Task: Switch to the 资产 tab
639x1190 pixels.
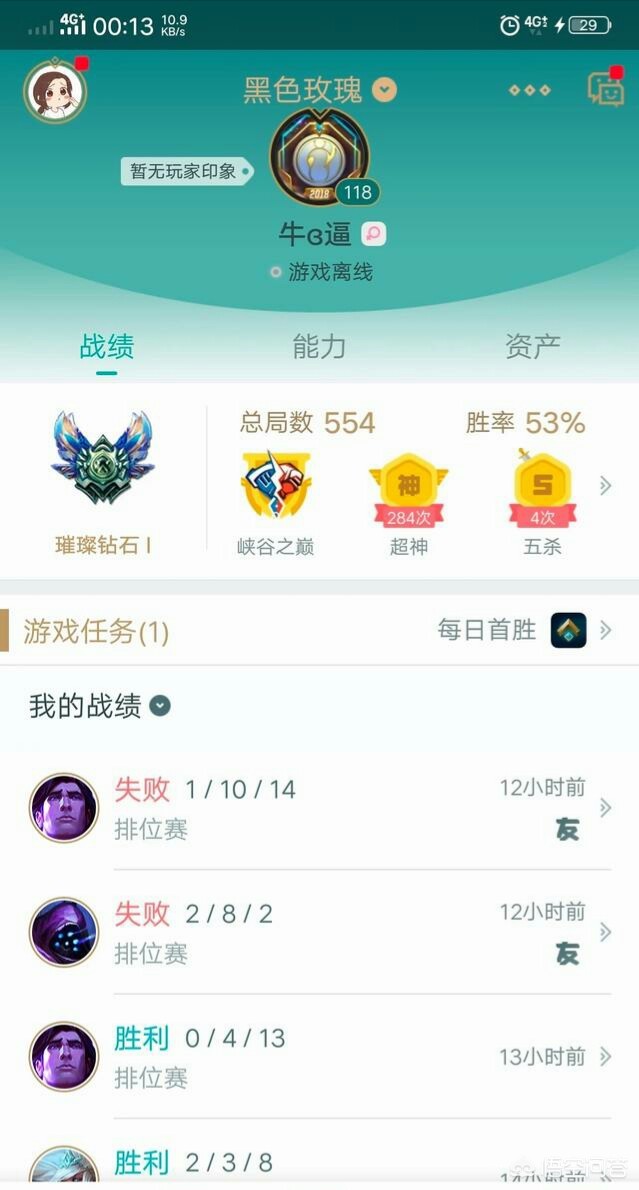Action: pos(532,347)
